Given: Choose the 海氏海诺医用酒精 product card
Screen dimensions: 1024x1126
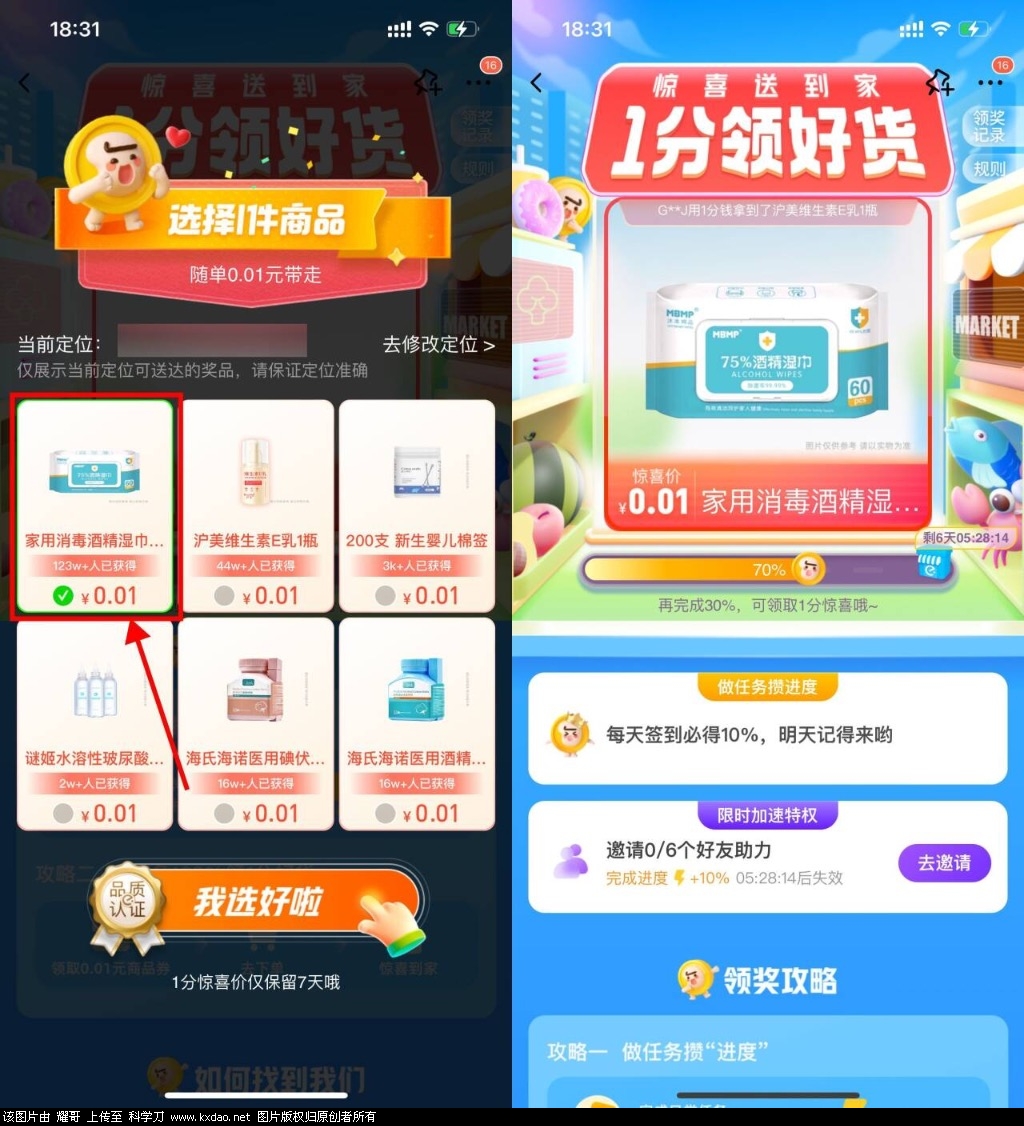Looking at the screenshot, I should tap(417, 723).
